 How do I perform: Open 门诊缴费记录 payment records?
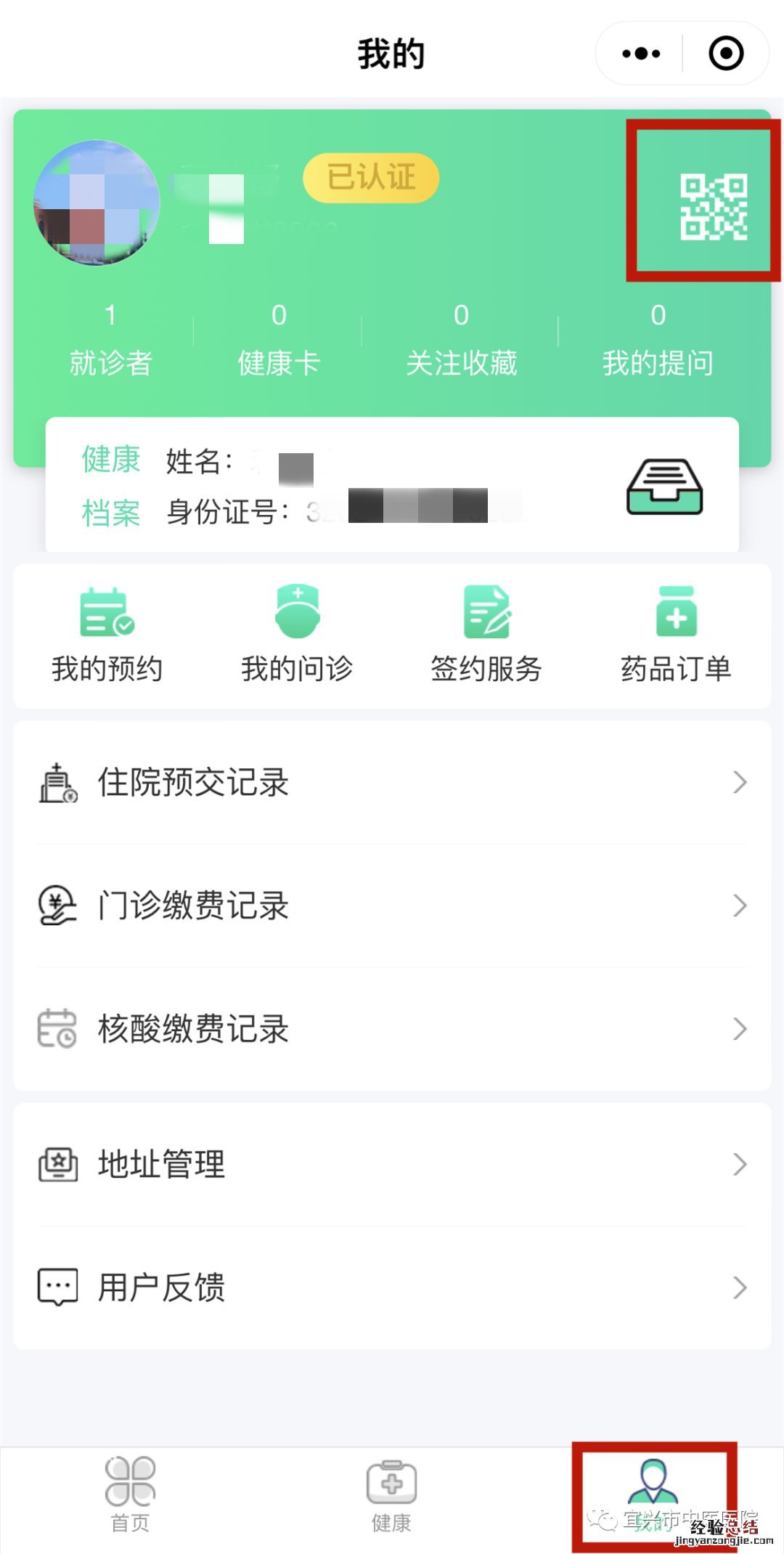point(392,906)
